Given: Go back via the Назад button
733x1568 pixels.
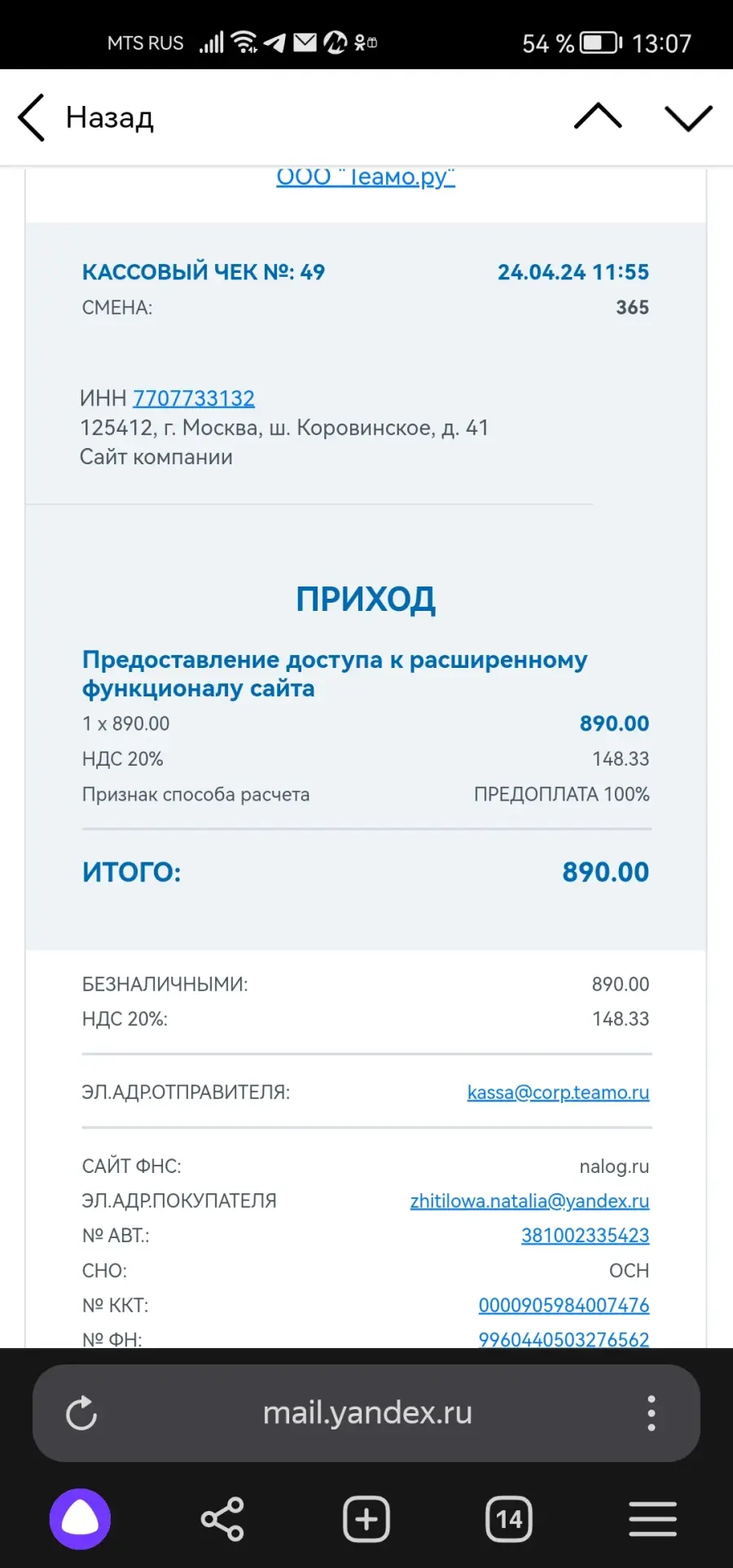Looking at the screenshot, I should [x=86, y=118].
